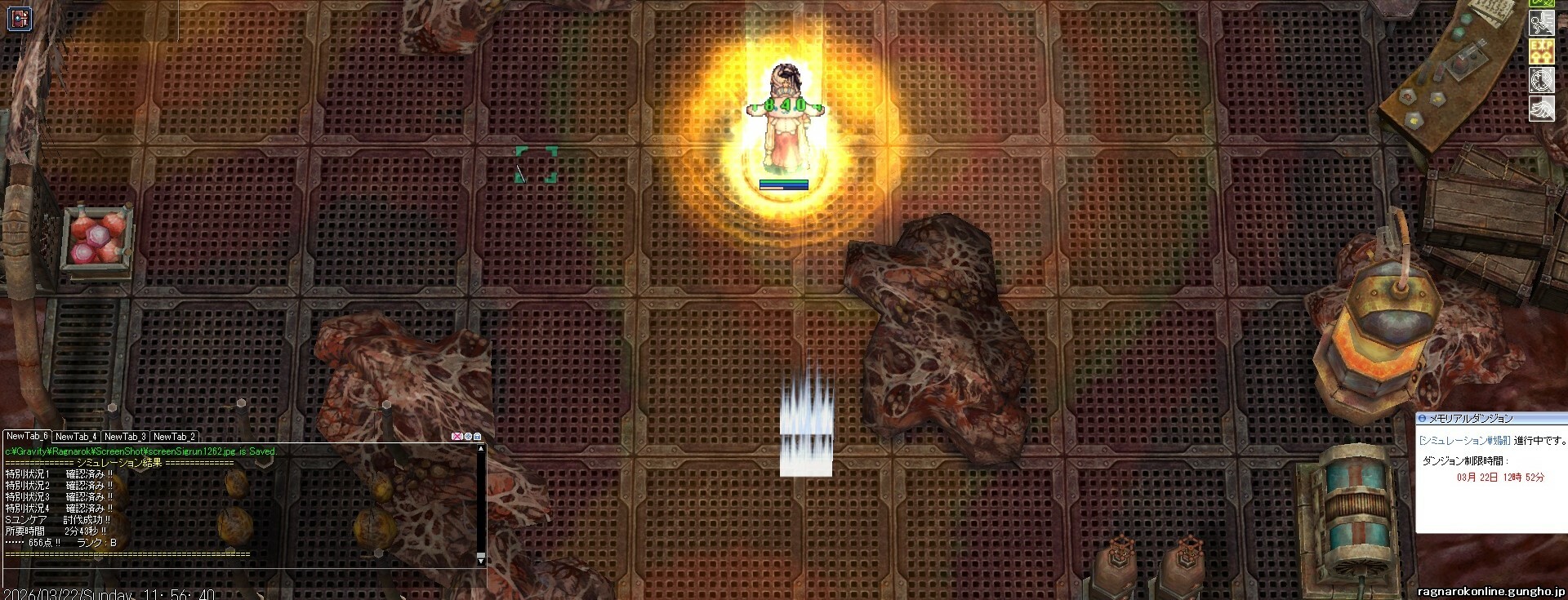Open chat window settings gear icon
Viewport: 1568px width, 600px height.
click(x=468, y=437)
